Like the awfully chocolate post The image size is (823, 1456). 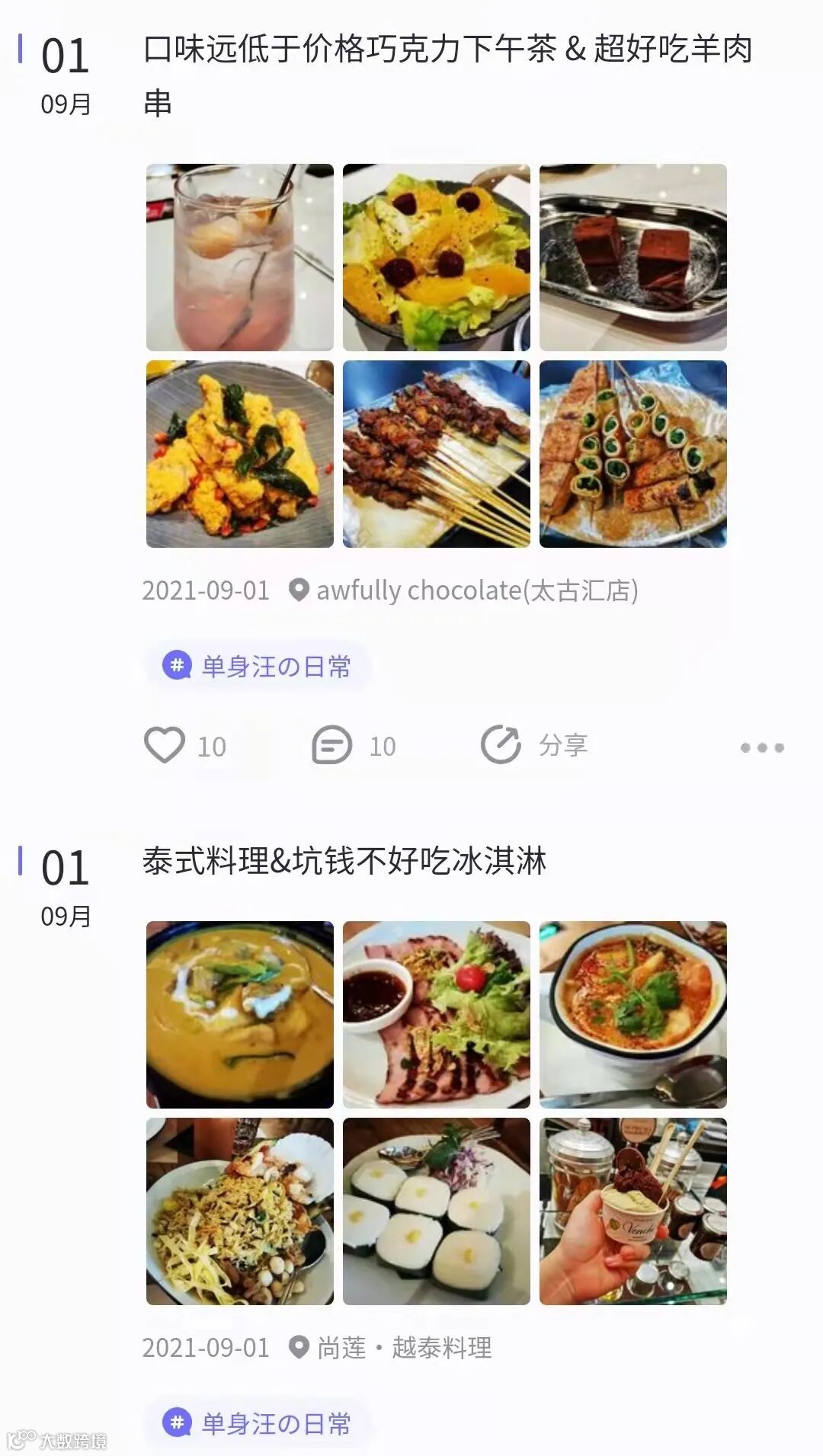click(165, 745)
